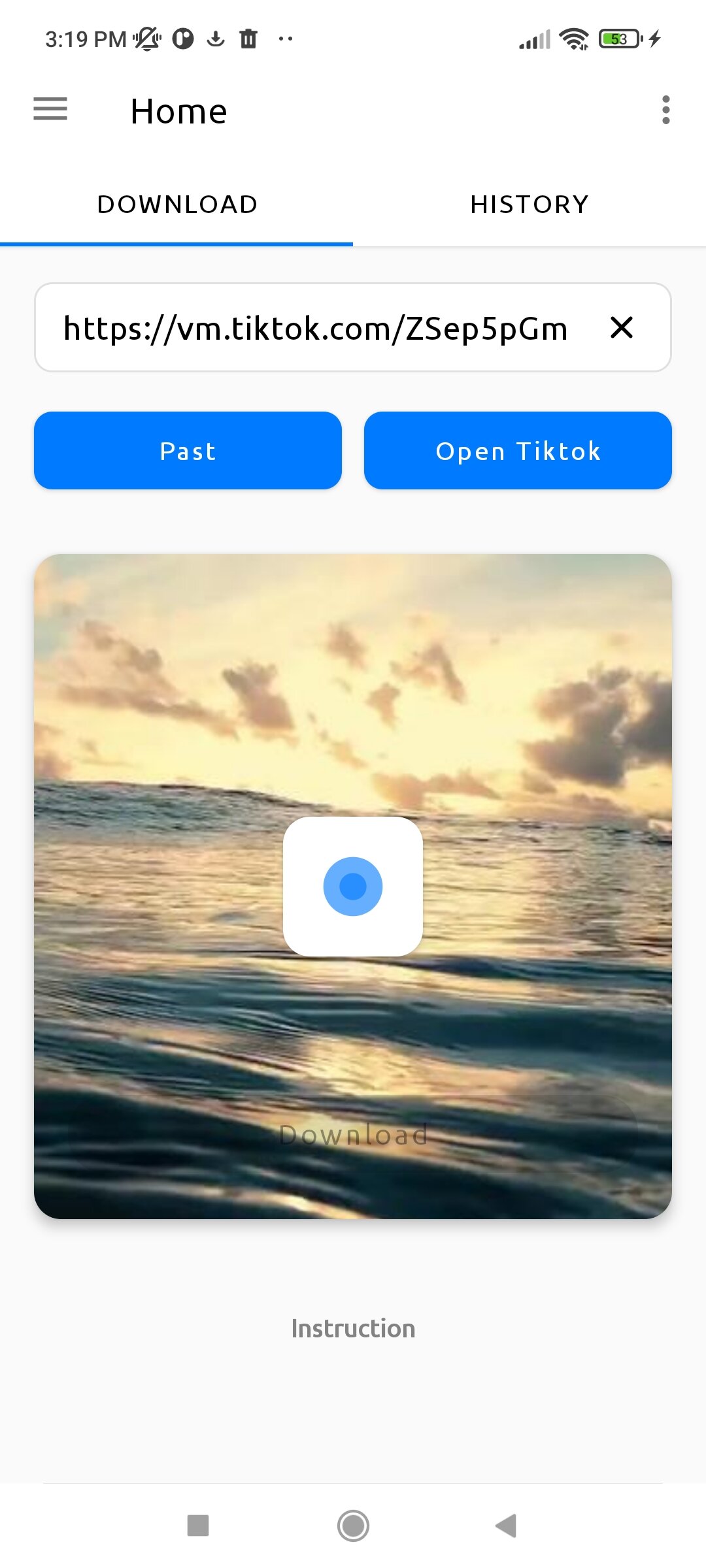The height and width of the screenshot is (1568, 706).
Task: Tap the Download button on the video preview
Action: [x=353, y=1135]
